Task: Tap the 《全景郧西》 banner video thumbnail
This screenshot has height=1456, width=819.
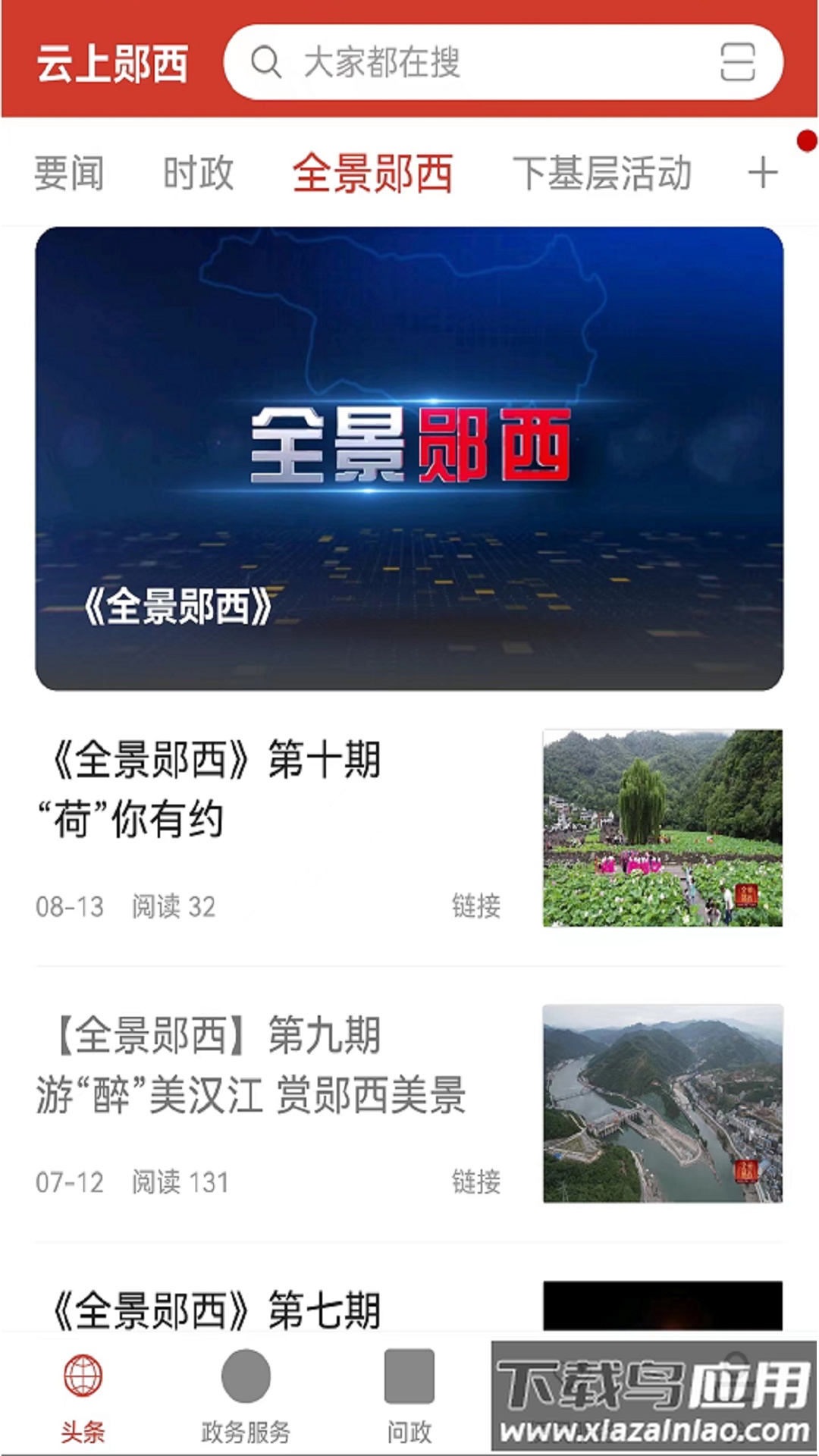Action: click(x=409, y=455)
